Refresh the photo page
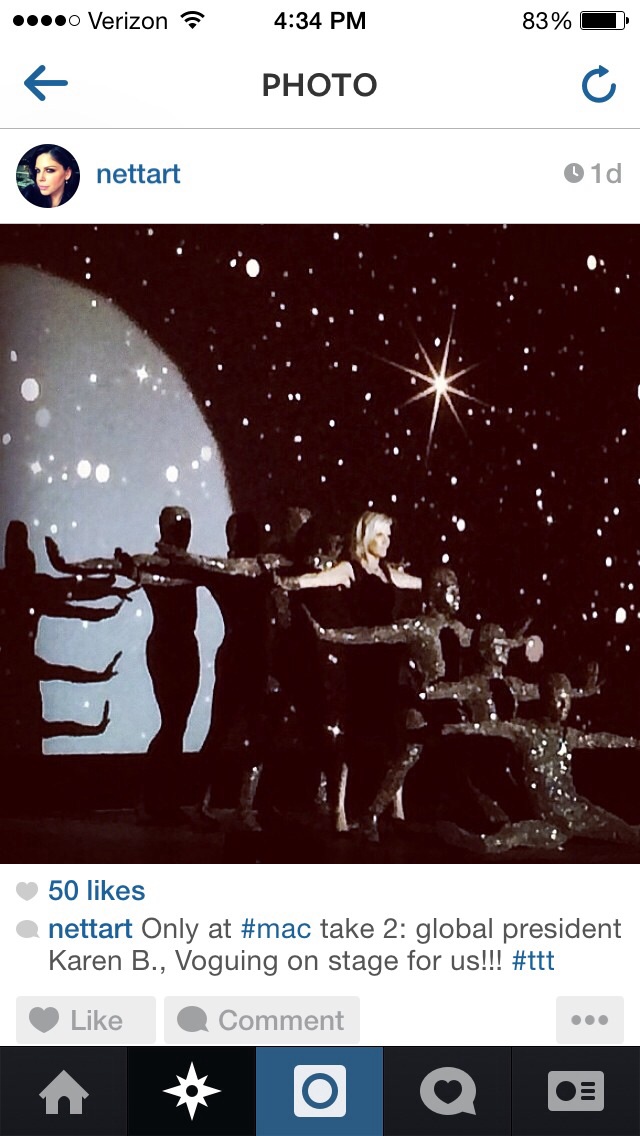This screenshot has width=640, height=1136. click(598, 86)
